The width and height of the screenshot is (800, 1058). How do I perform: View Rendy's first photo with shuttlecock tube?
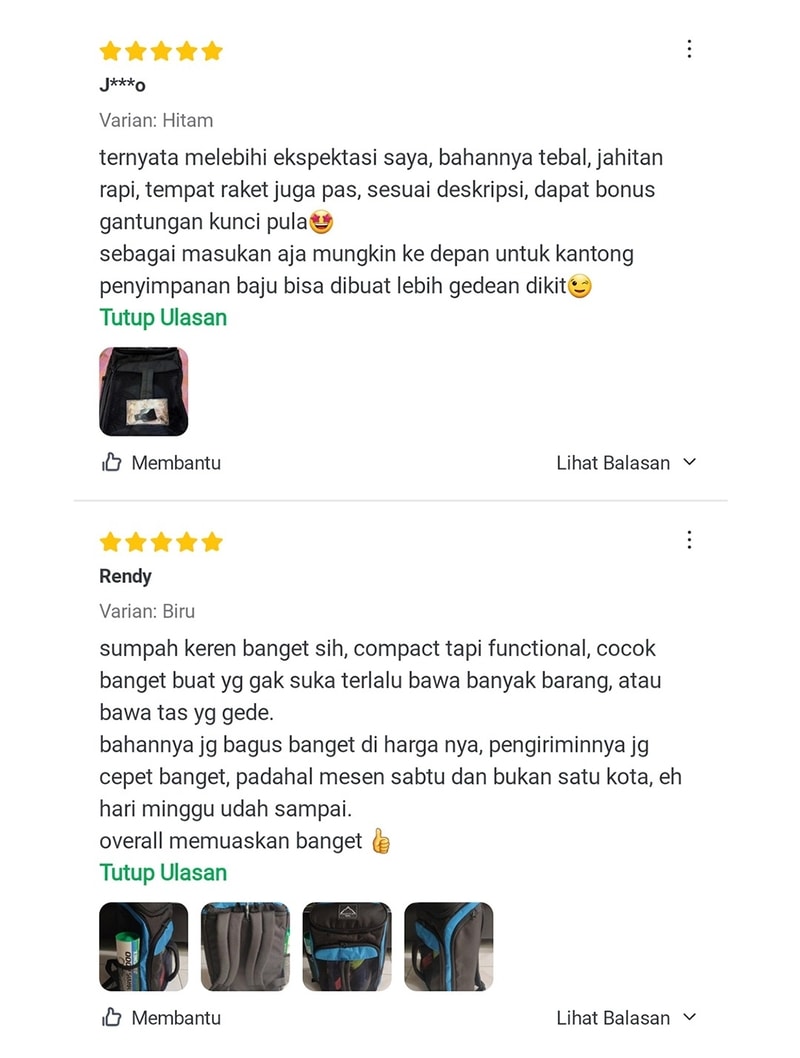[x=144, y=946]
